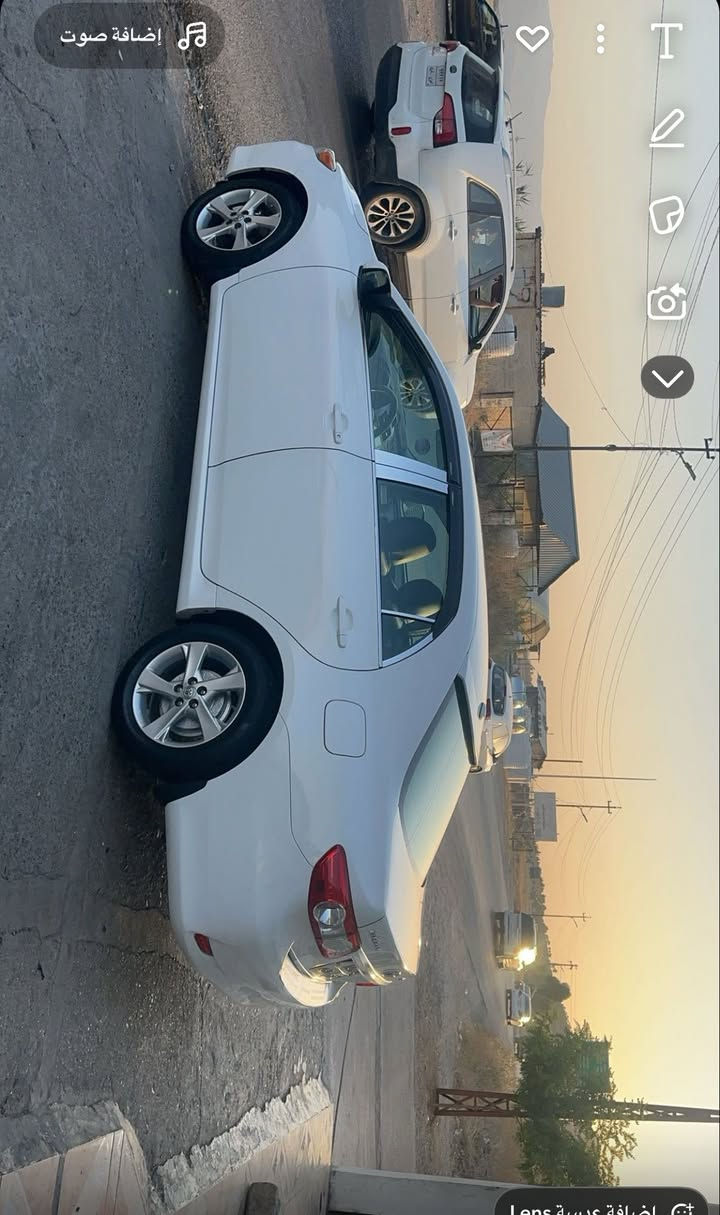
Task: Open the three-dot overflow menu
Action: 600,38
